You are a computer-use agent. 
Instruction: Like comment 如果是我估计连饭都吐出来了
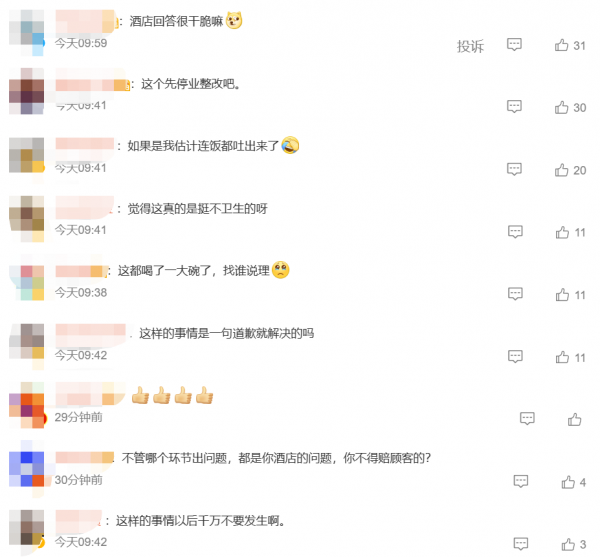tap(562, 170)
